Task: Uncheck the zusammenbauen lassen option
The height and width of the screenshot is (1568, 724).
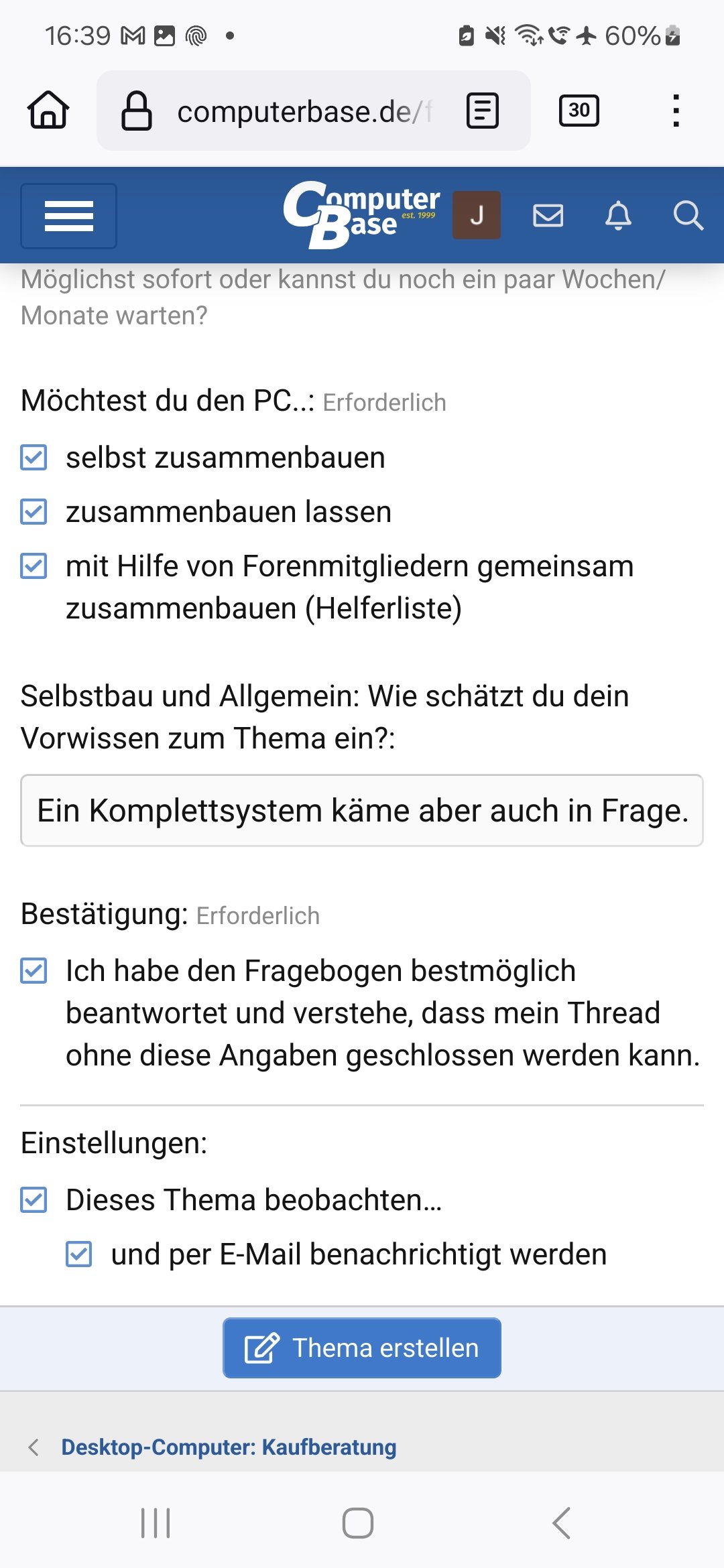Action: [34, 512]
